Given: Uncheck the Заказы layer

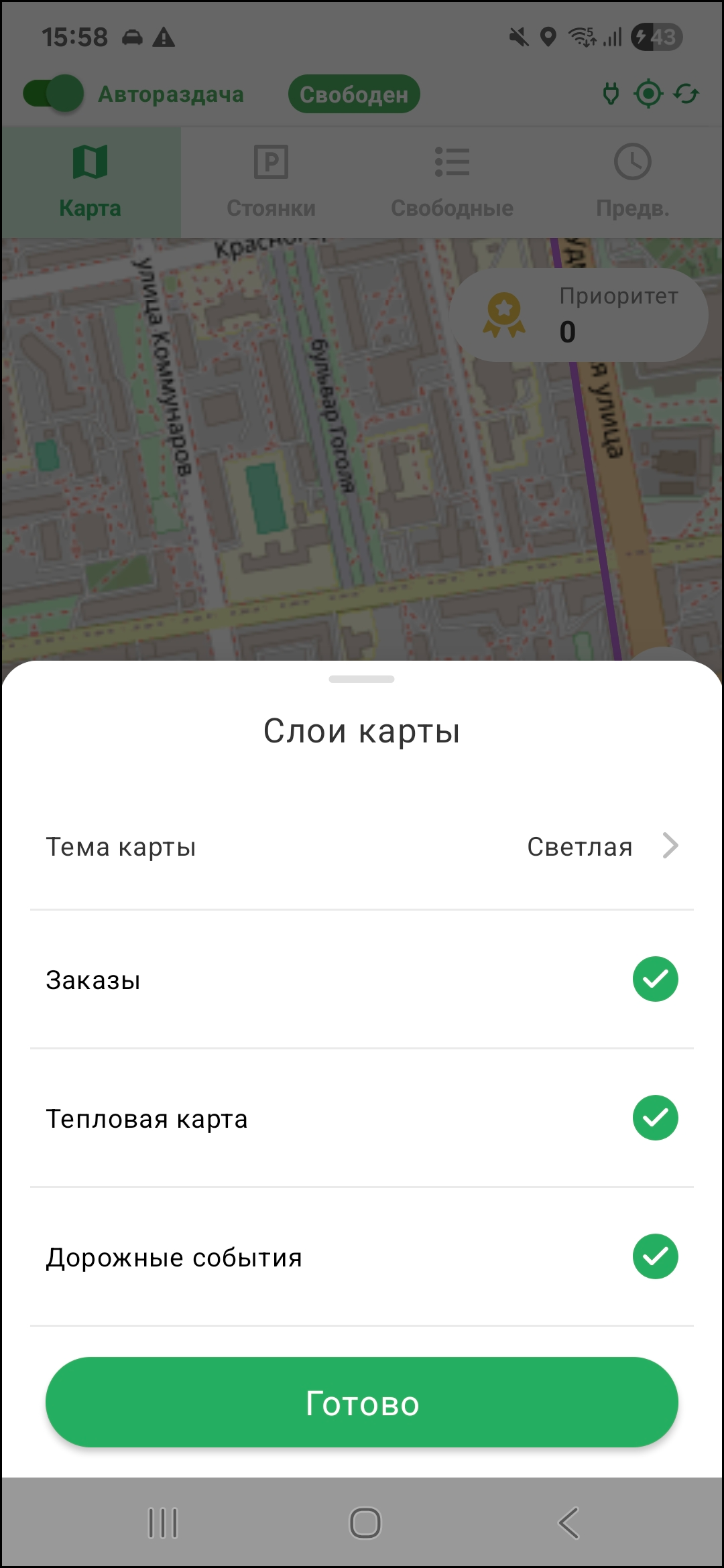Looking at the screenshot, I should point(655,979).
